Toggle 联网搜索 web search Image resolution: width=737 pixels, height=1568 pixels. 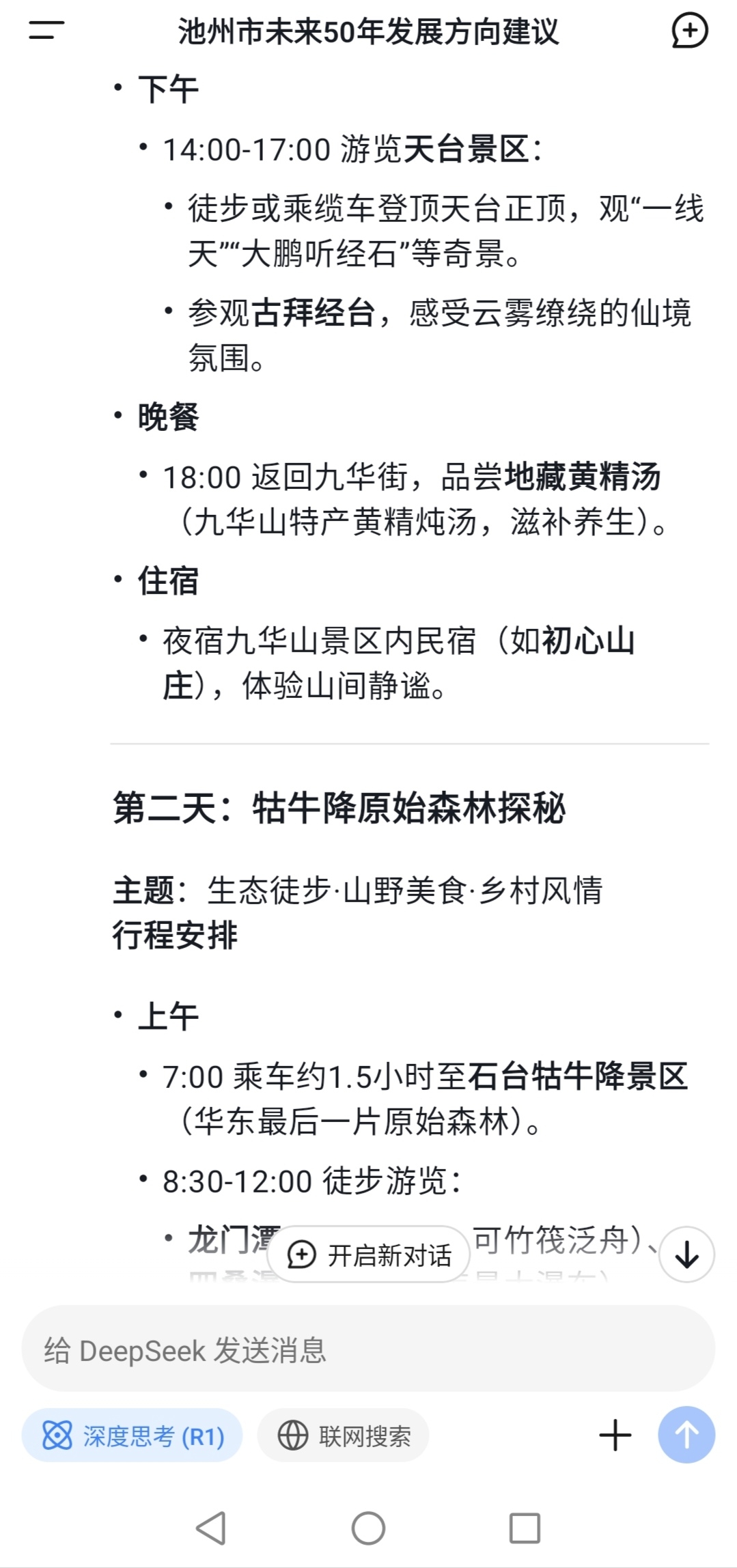(x=344, y=1436)
